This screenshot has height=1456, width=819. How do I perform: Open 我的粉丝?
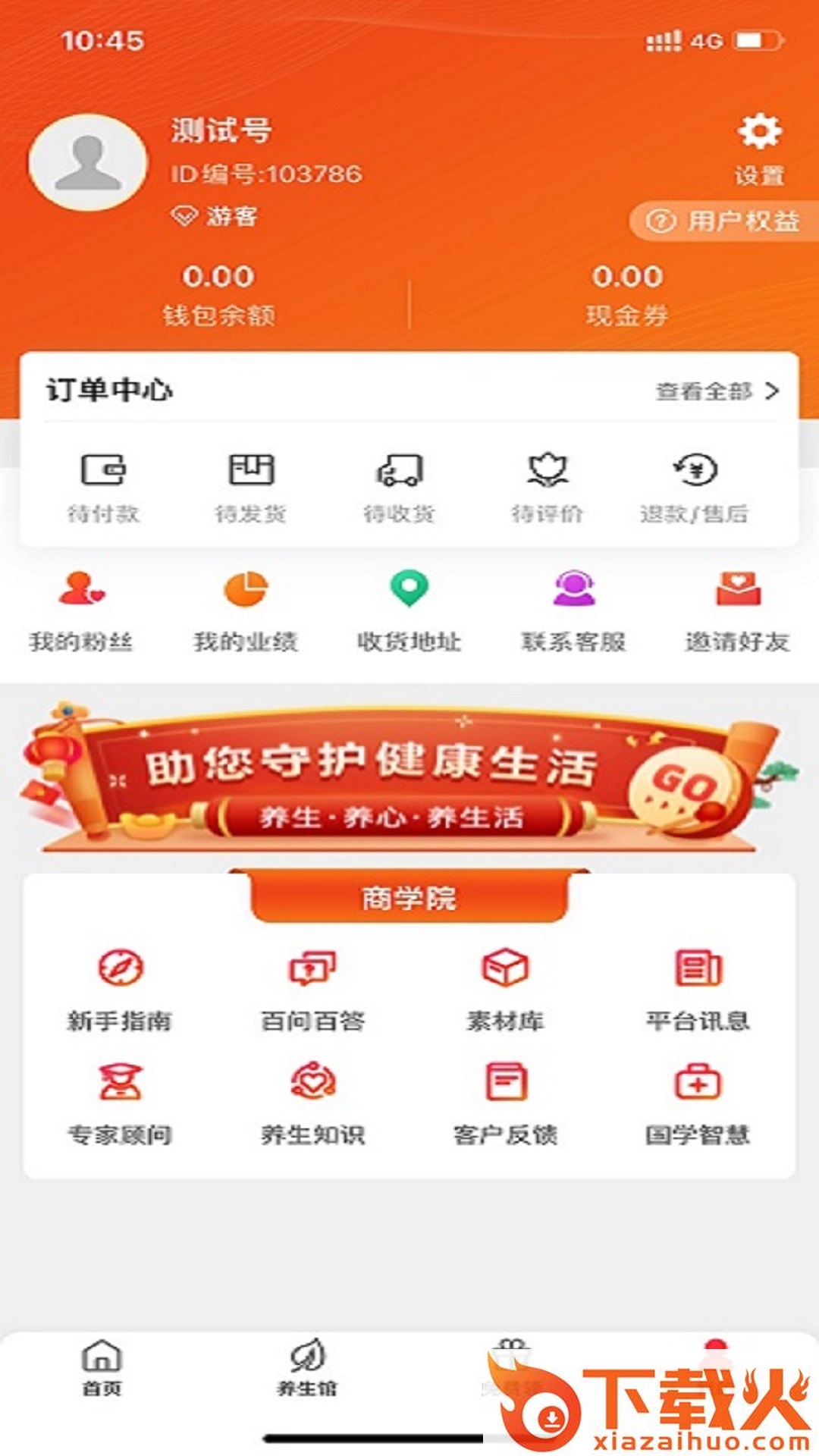coord(81,611)
